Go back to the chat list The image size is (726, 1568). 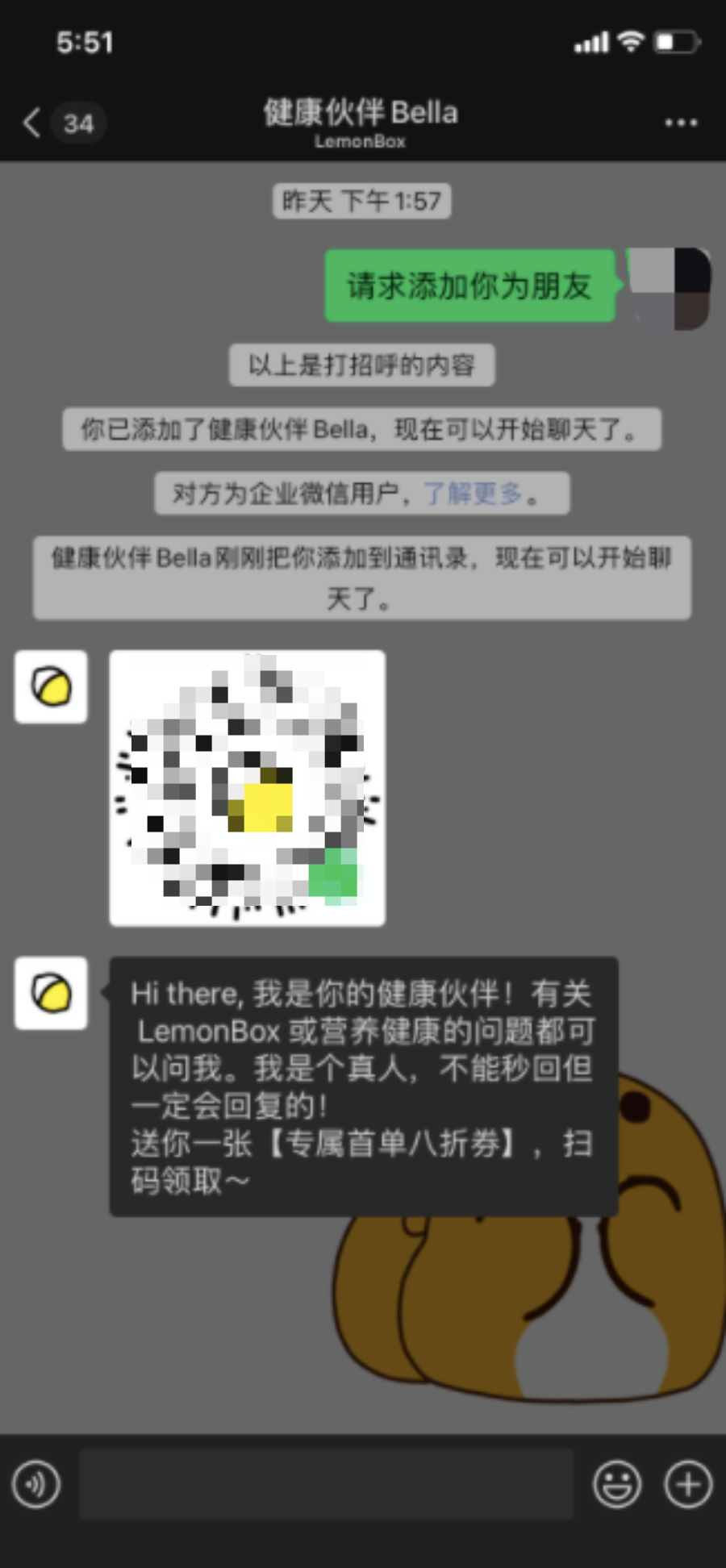coord(34,123)
